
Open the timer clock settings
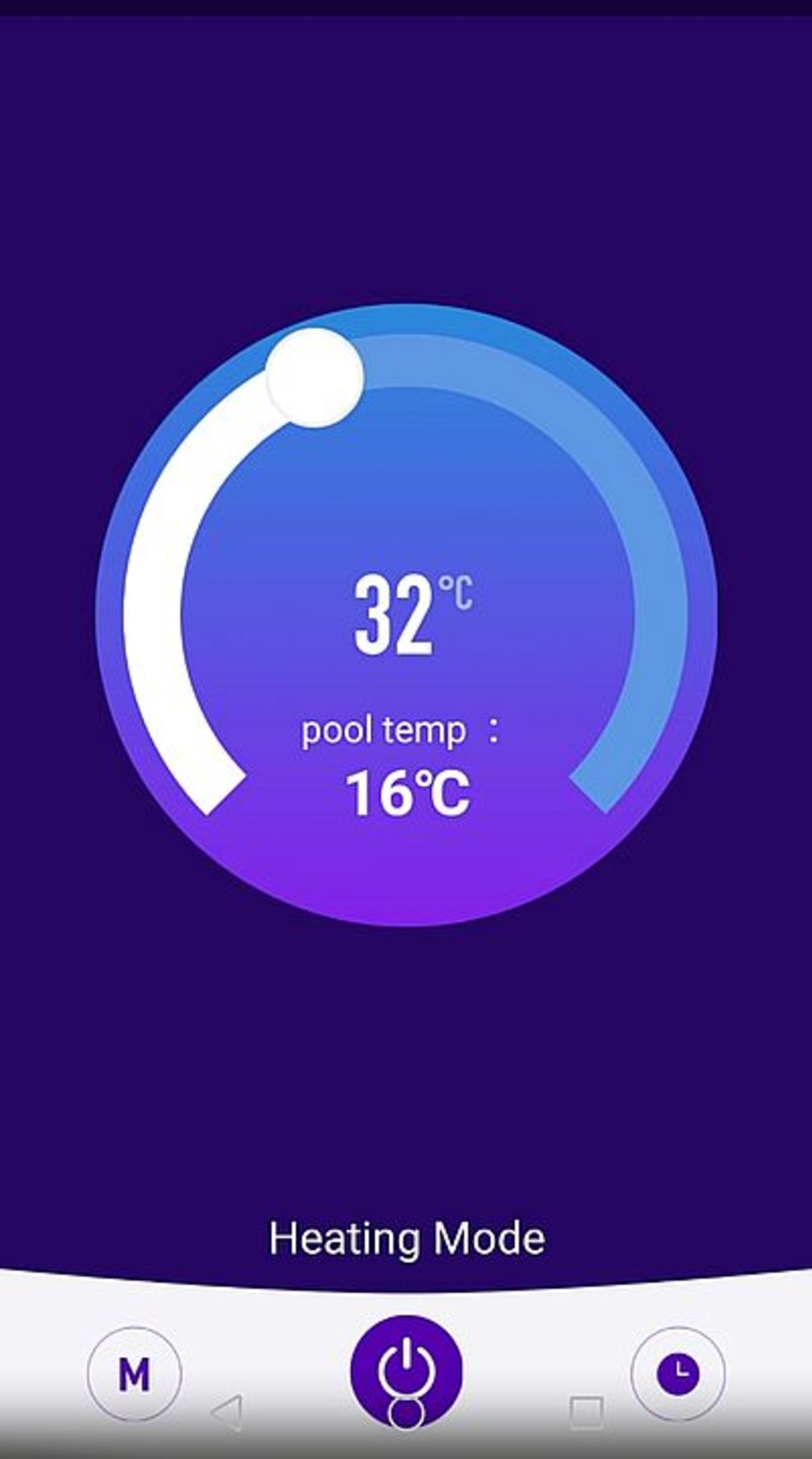click(x=678, y=1373)
